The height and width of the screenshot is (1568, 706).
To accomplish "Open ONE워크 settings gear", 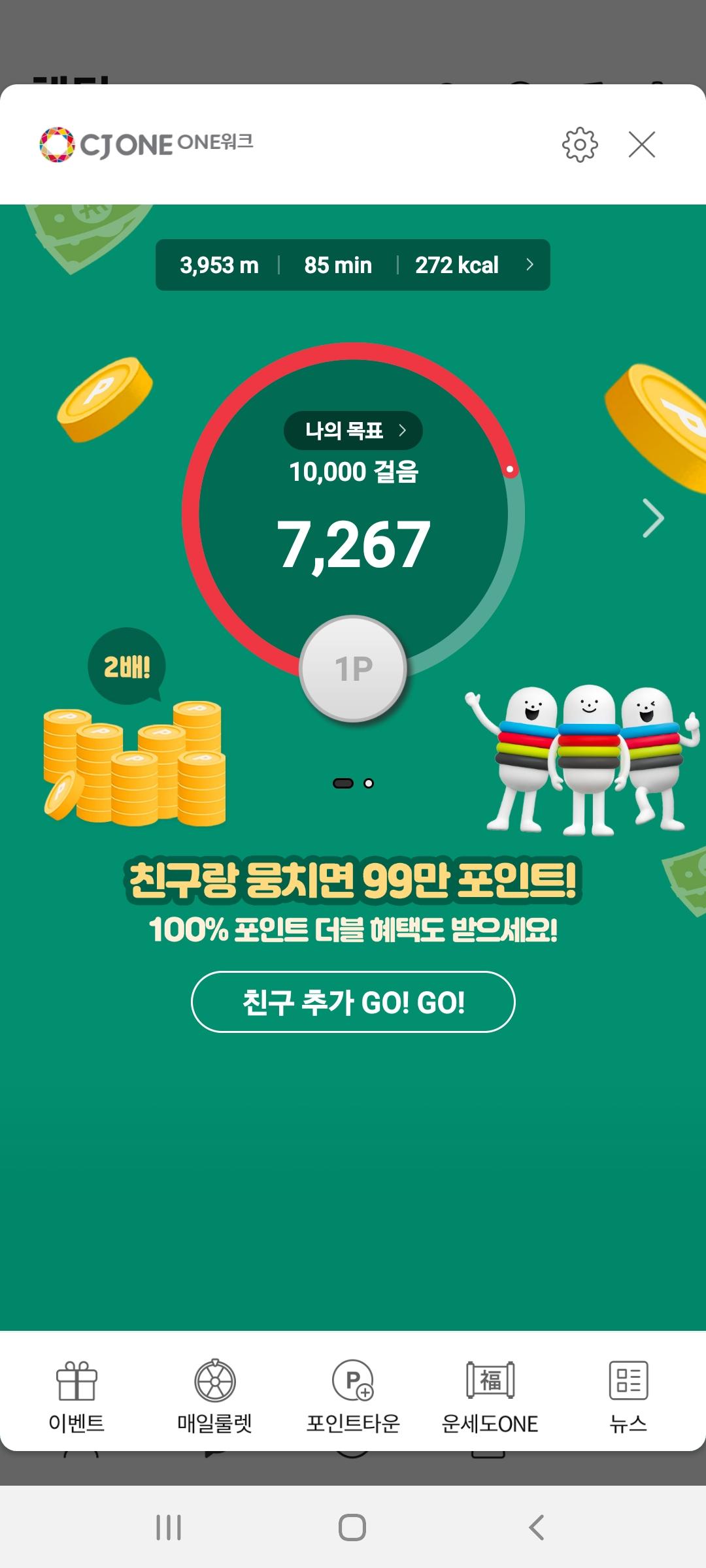I will [x=580, y=144].
